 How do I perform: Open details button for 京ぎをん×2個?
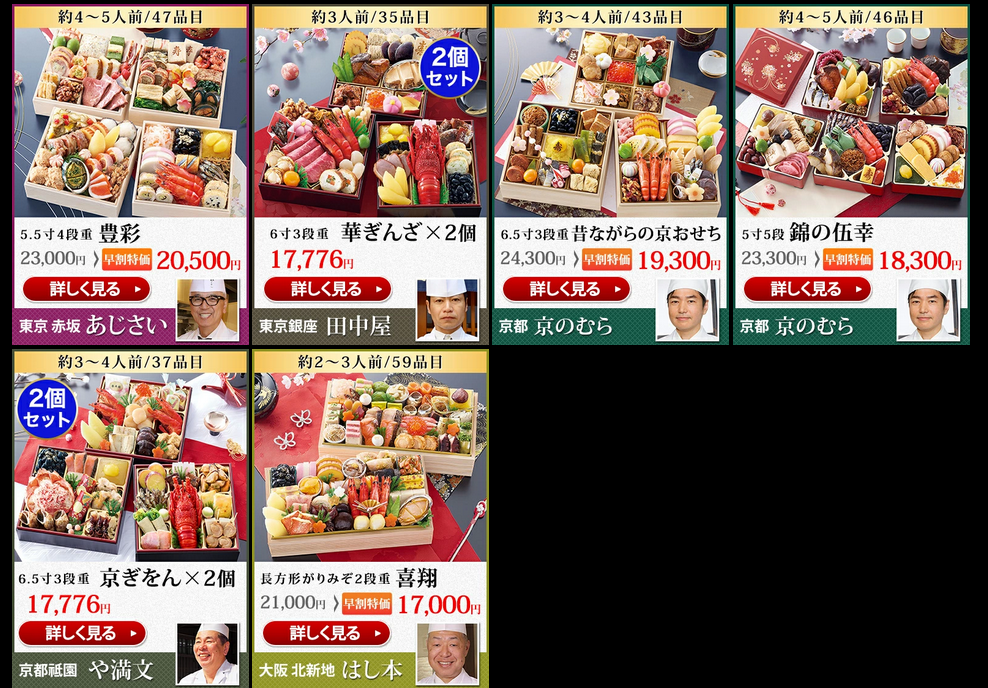pyautogui.click(x=82, y=634)
